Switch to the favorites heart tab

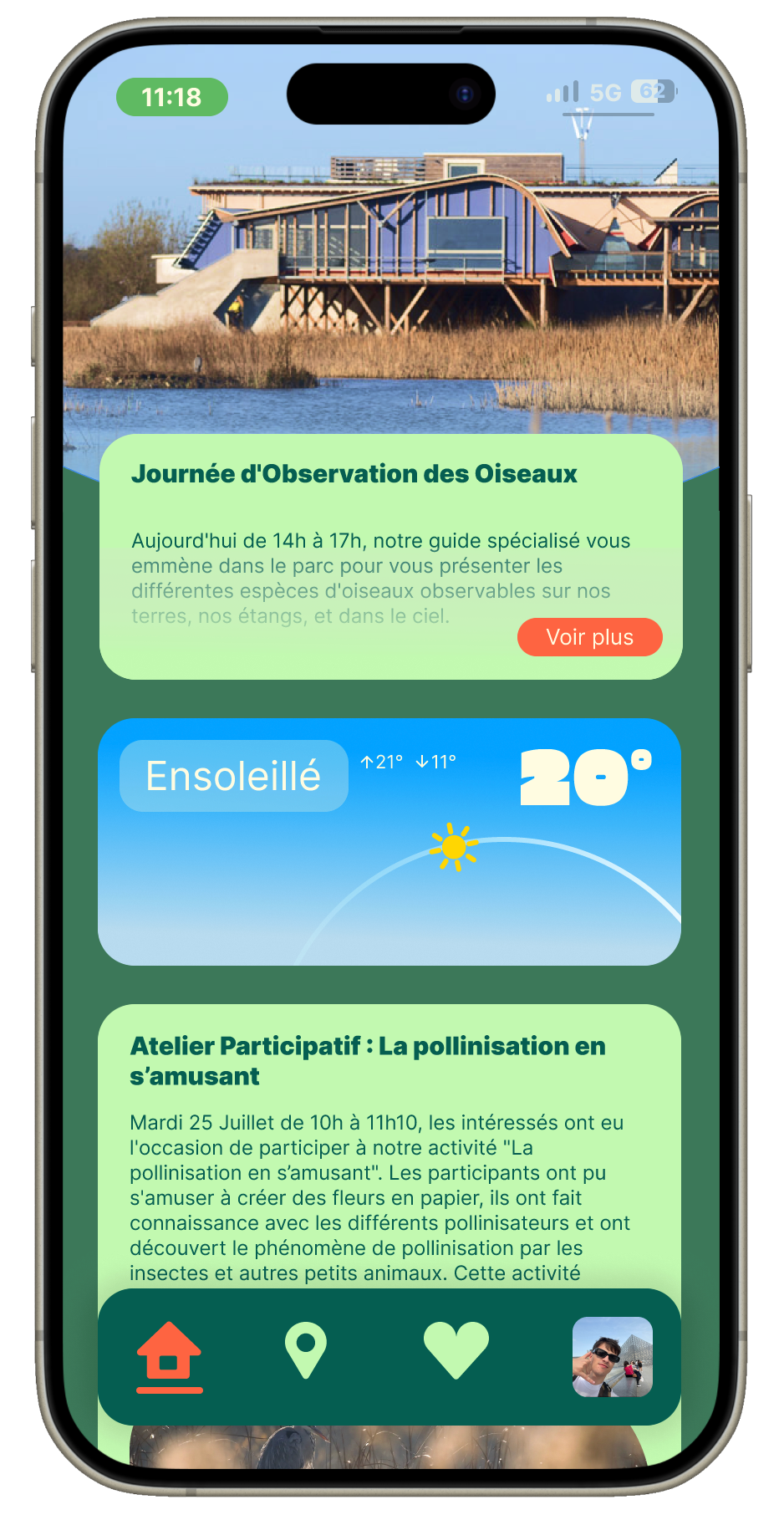click(456, 1349)
